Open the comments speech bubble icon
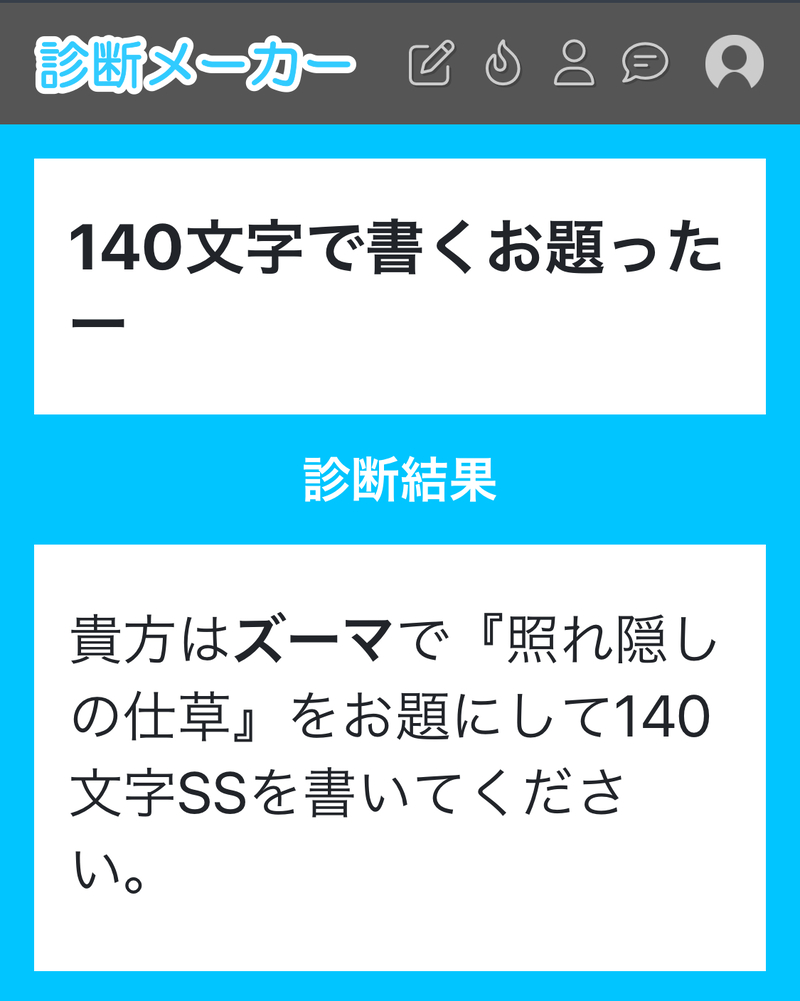 [645, 64]
